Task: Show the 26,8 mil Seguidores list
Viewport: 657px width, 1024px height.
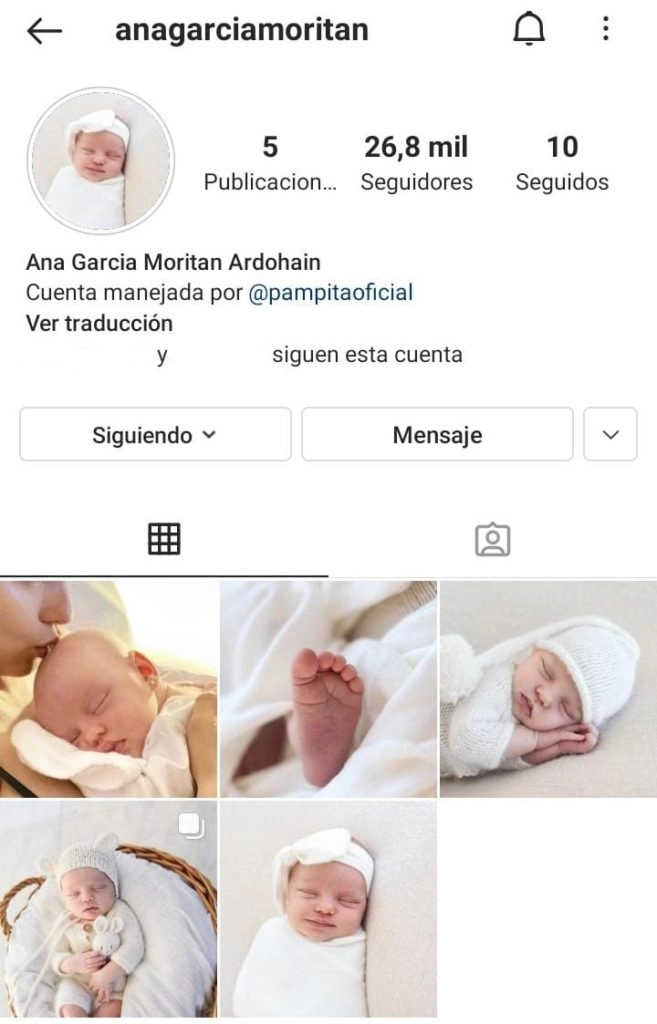Action: pyautogui.click(x=416, y=164)
